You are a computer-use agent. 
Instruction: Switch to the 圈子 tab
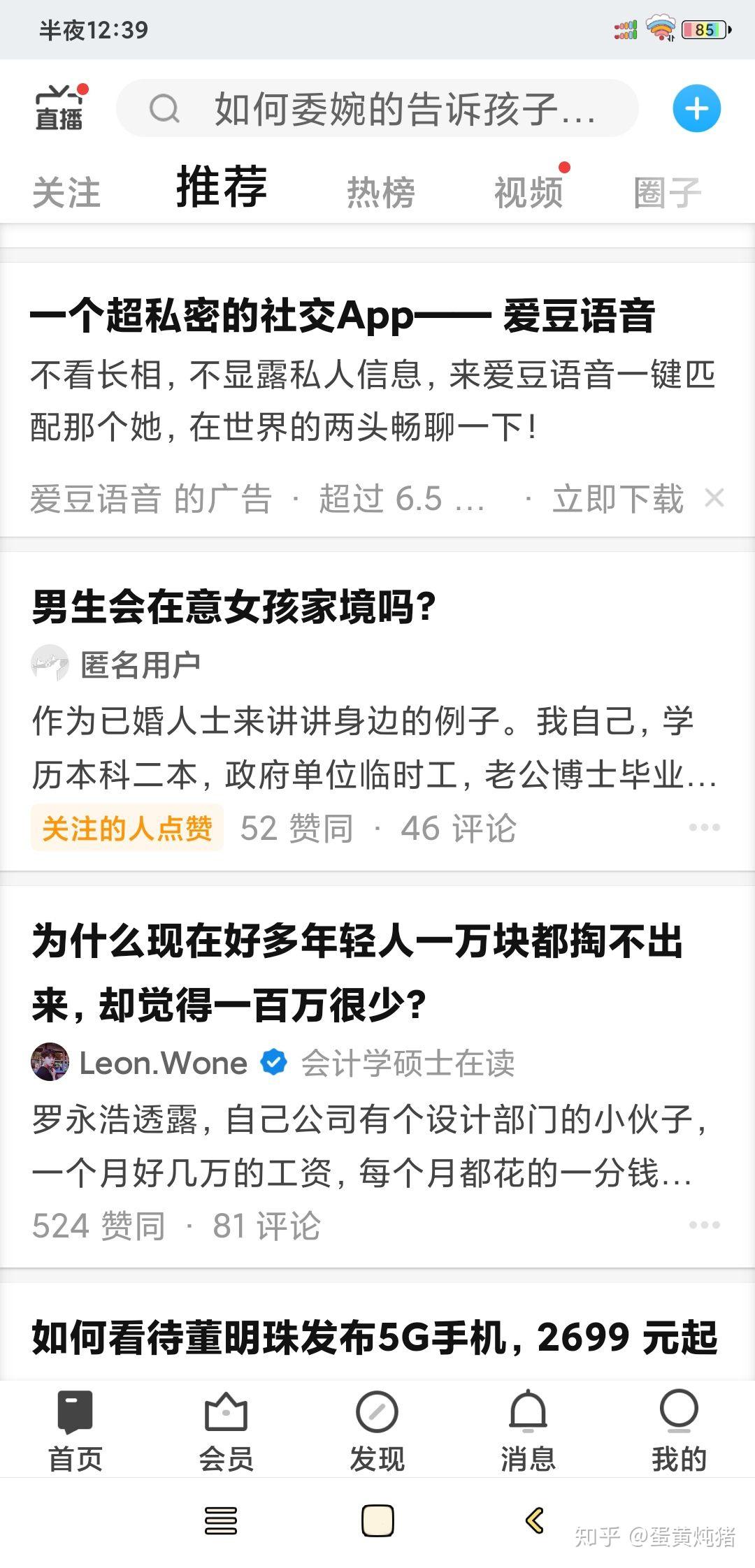[x=667, y=192]
